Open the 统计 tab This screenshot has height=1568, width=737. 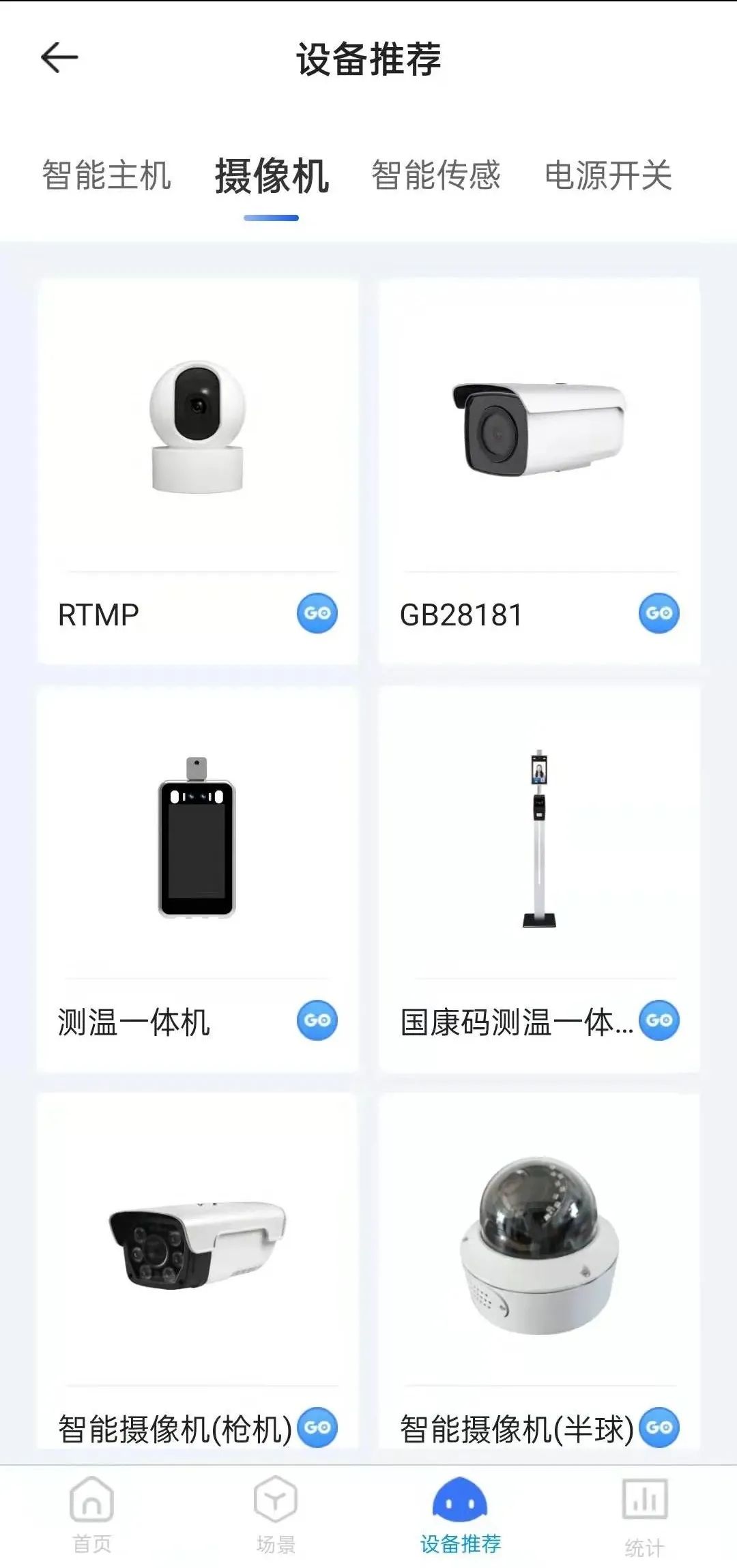644,1515
